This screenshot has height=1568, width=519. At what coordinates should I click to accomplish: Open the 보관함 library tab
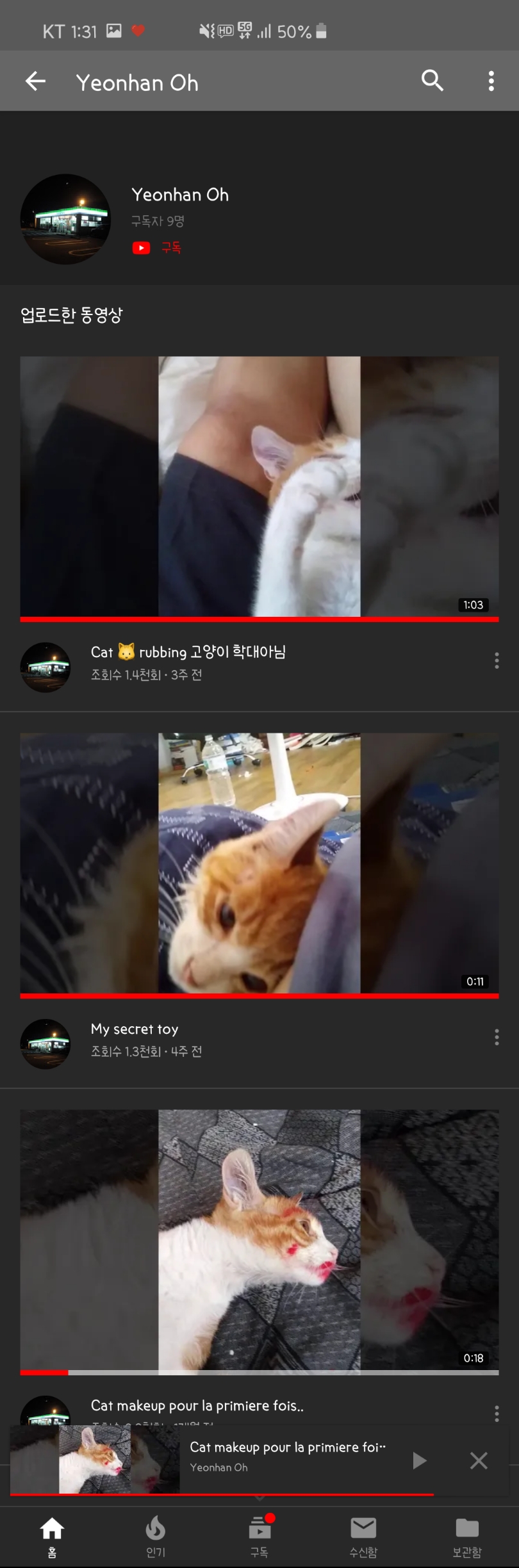coord(466,1536)
